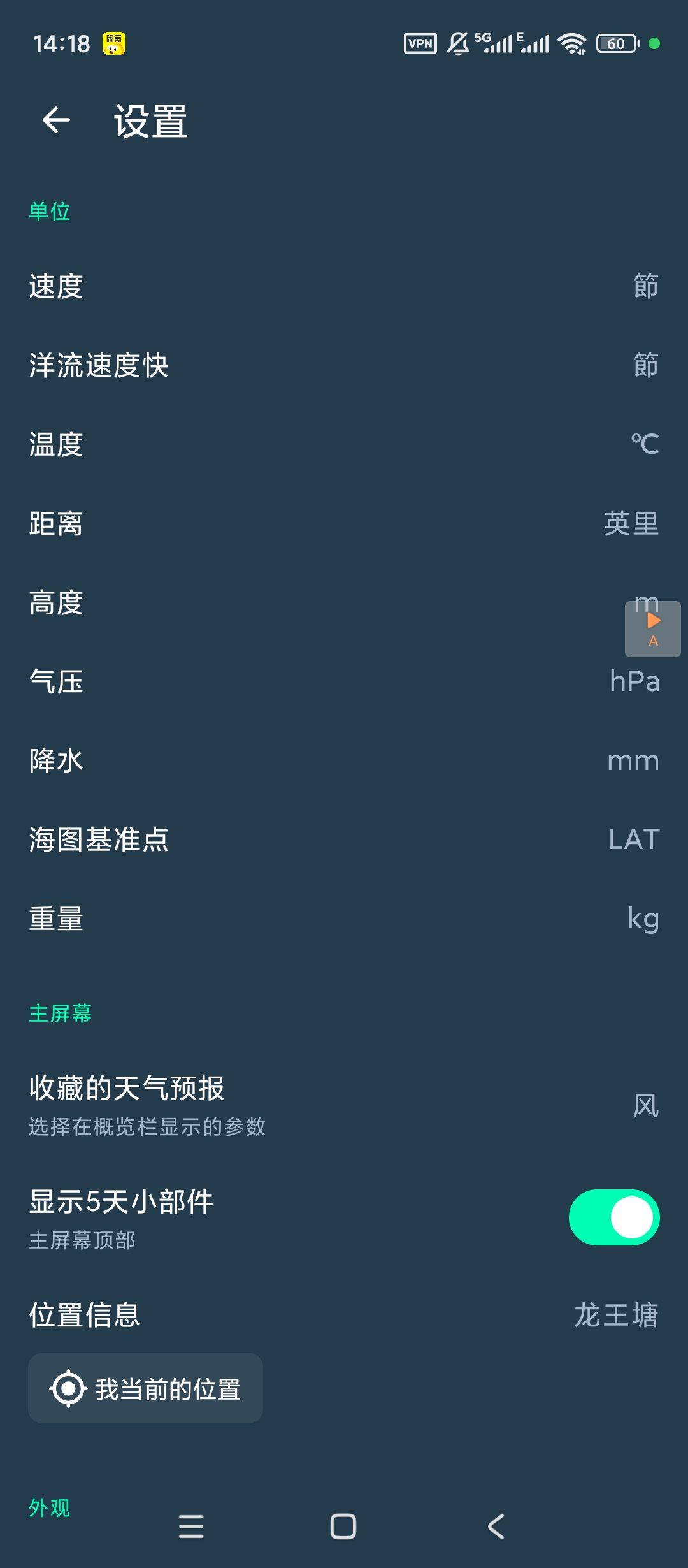Viewport: 688px width, 1568px height.
Task: Tap the floating orange play overlay icon
Action: [x=652, y=628]
